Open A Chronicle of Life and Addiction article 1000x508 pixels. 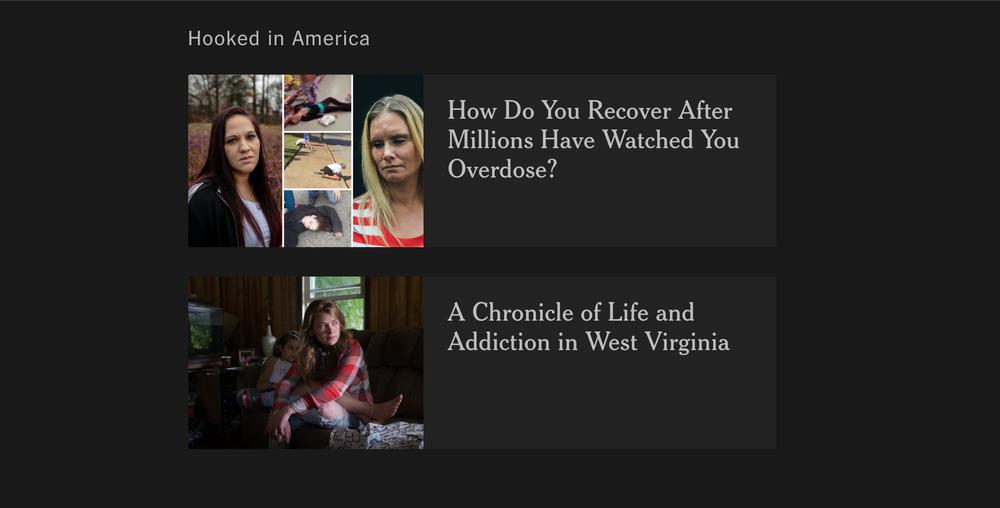(x=588, y=327)
